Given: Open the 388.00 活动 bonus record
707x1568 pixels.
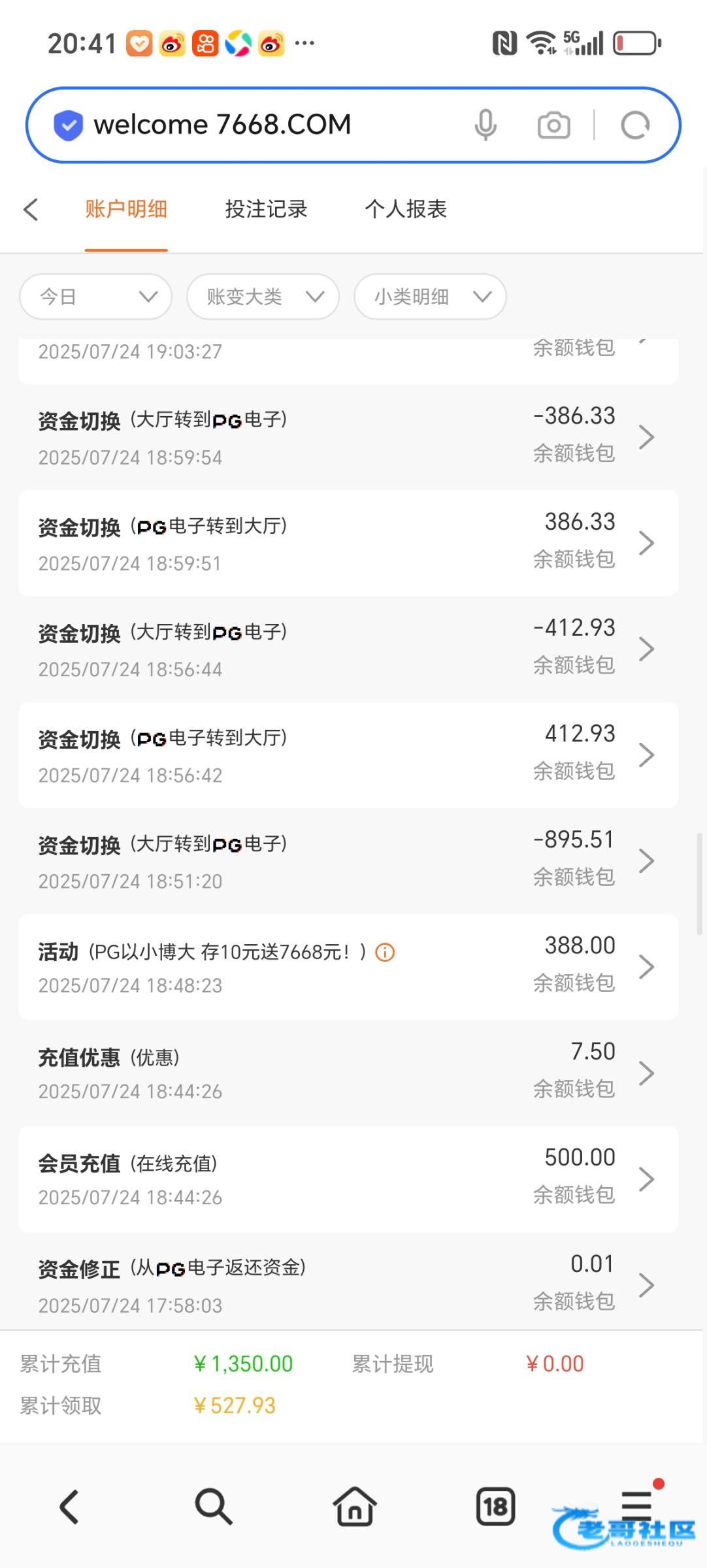Looking at the screenshot, I should (348, 967).
